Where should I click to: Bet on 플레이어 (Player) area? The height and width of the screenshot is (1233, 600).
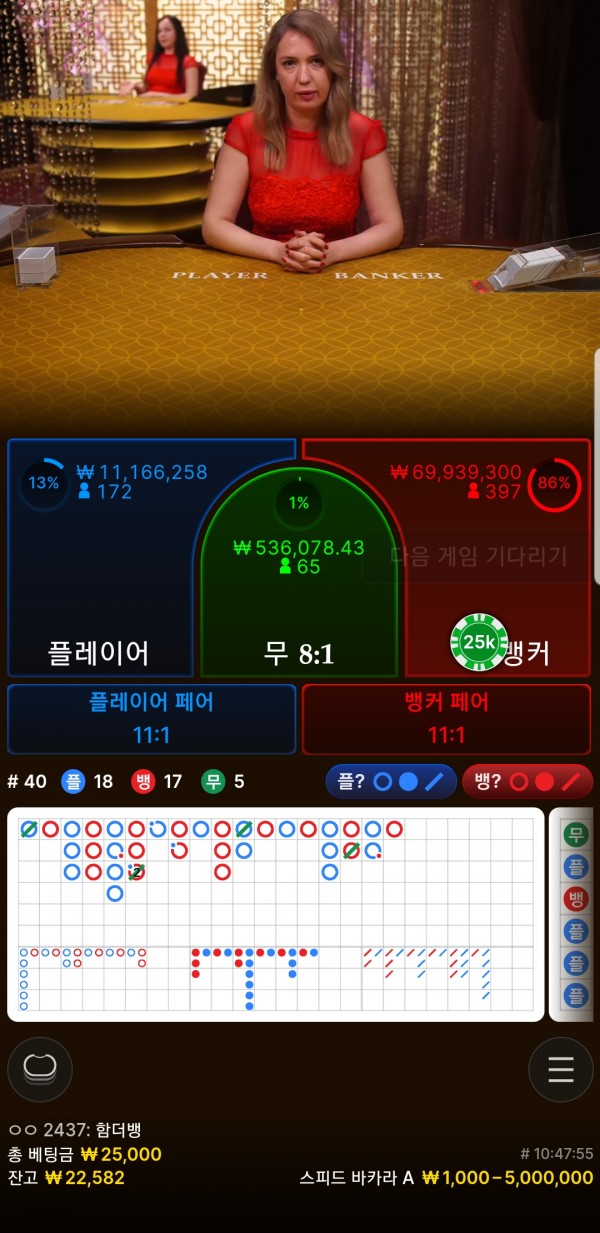coord(100,600)
